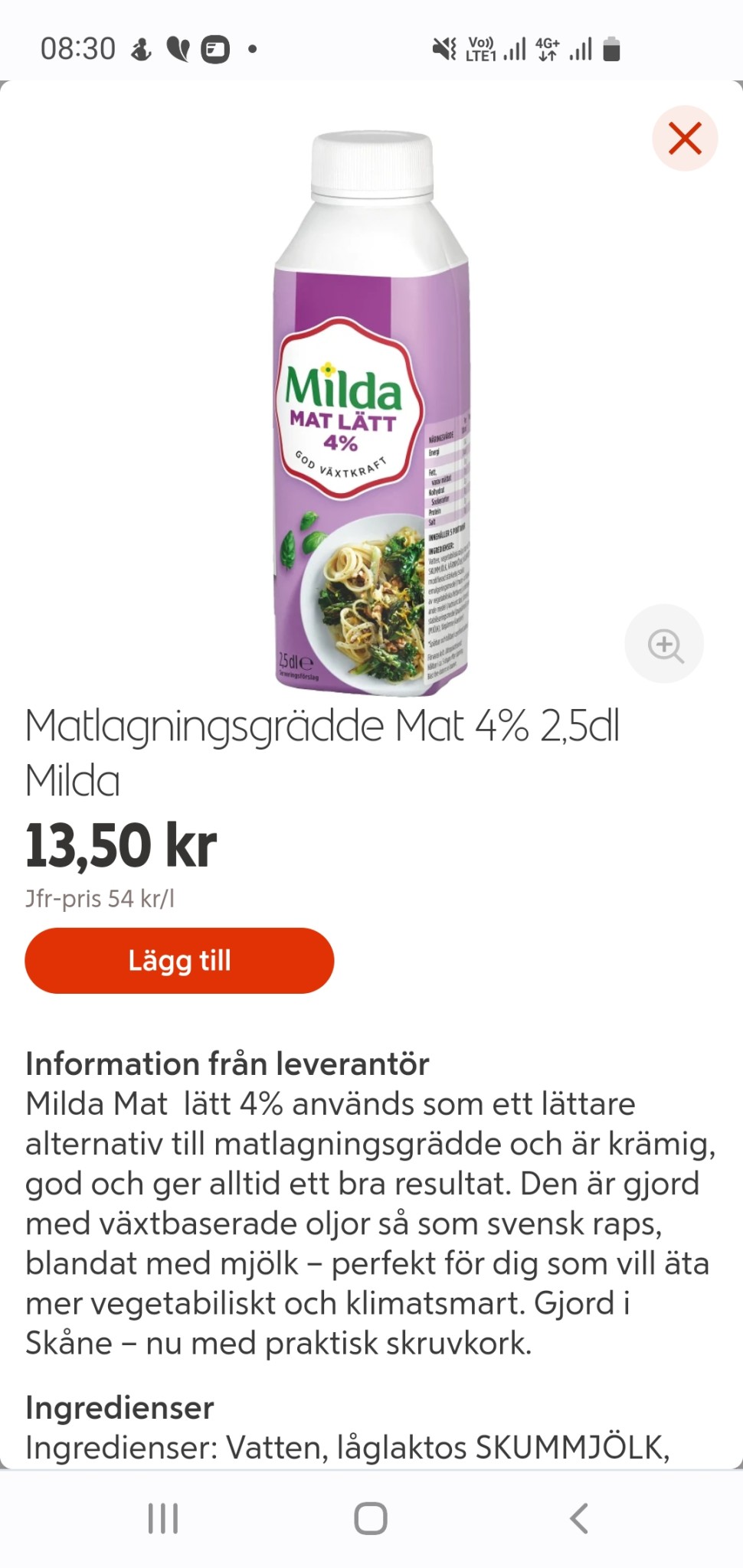The height and width of the screenshot is (1568, 743).
Task: Go to the home screen
Action: pyautogui.click(x=371, y=1518)
